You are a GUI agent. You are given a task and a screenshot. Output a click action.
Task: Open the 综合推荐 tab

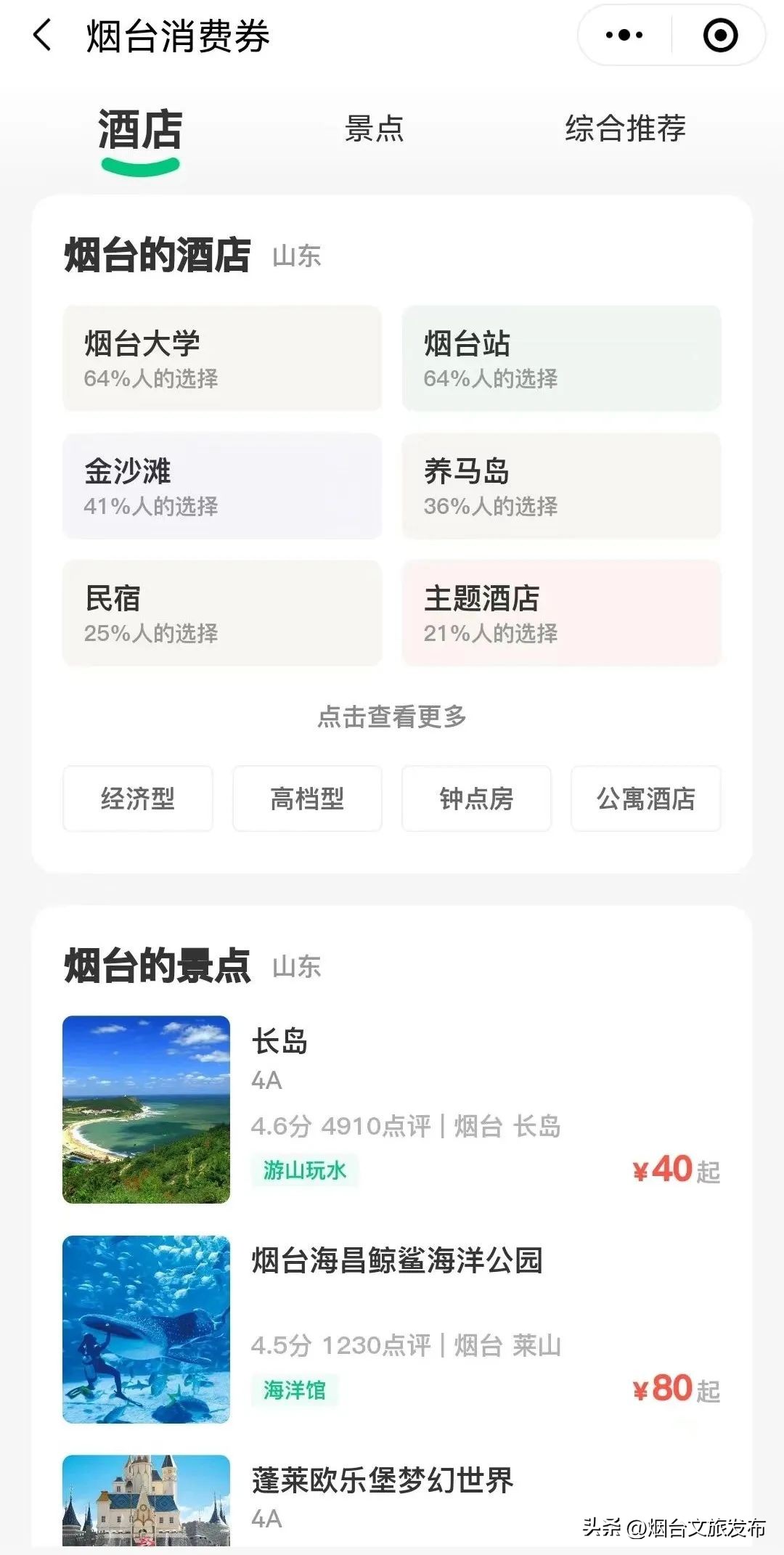click(x=626, y=131)
